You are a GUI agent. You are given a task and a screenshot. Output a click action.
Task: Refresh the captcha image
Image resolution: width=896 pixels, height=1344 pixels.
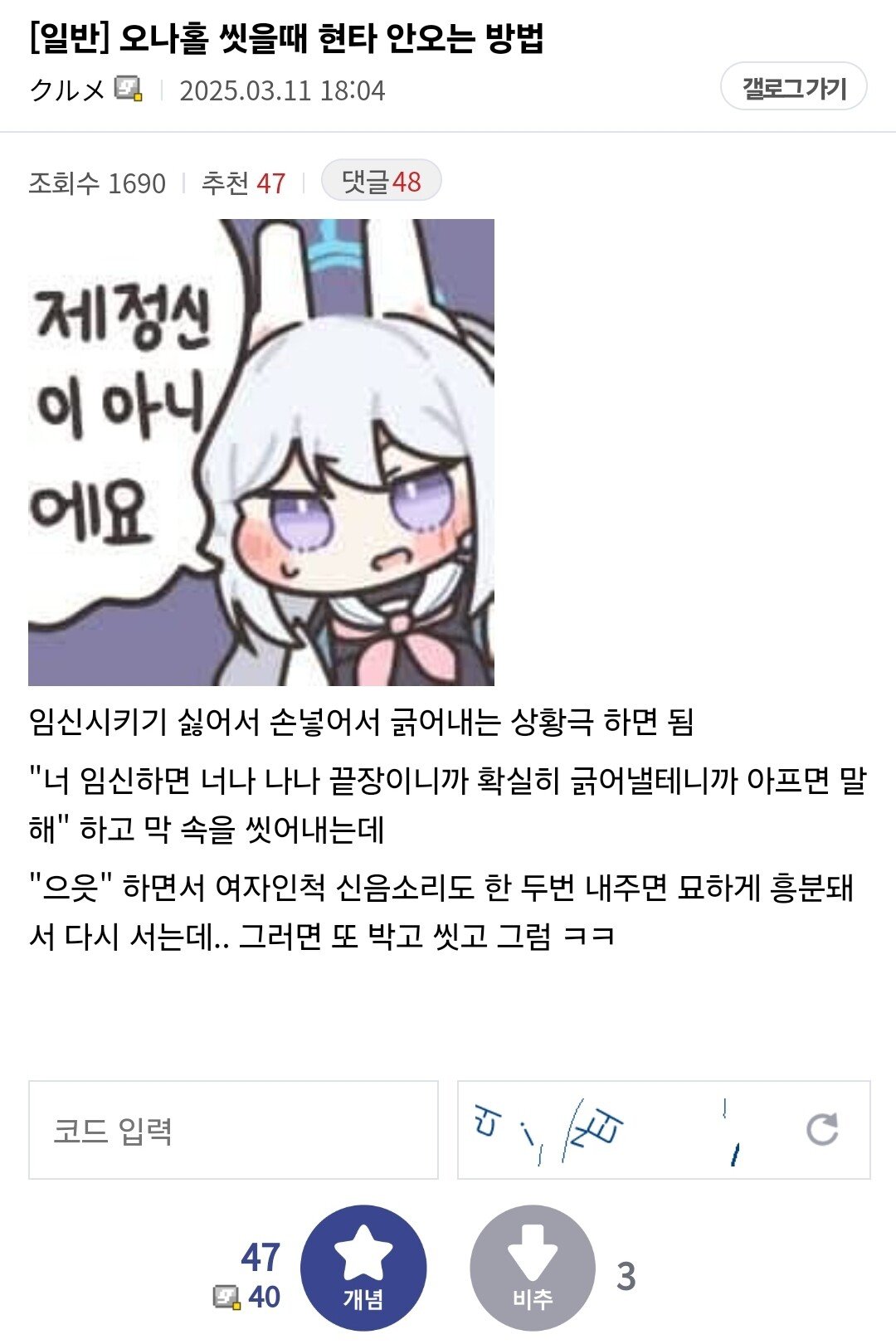[821, 1130]
